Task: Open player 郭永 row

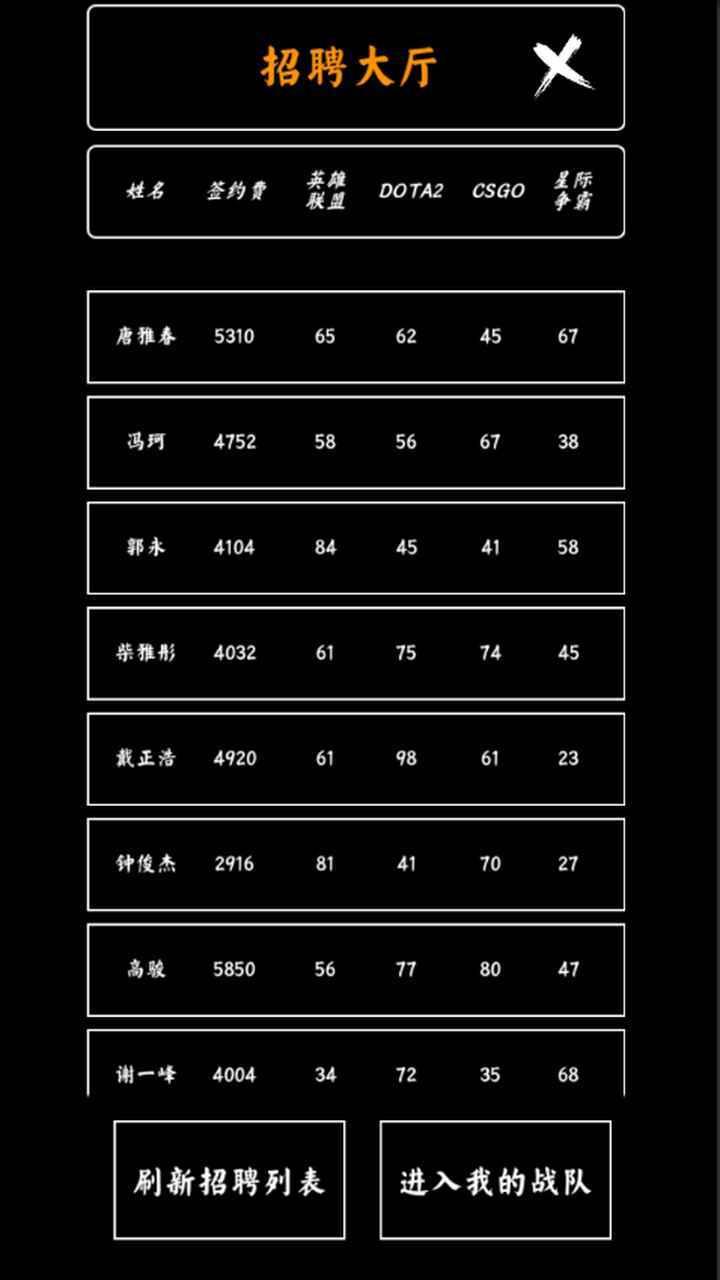Action: 356,548
